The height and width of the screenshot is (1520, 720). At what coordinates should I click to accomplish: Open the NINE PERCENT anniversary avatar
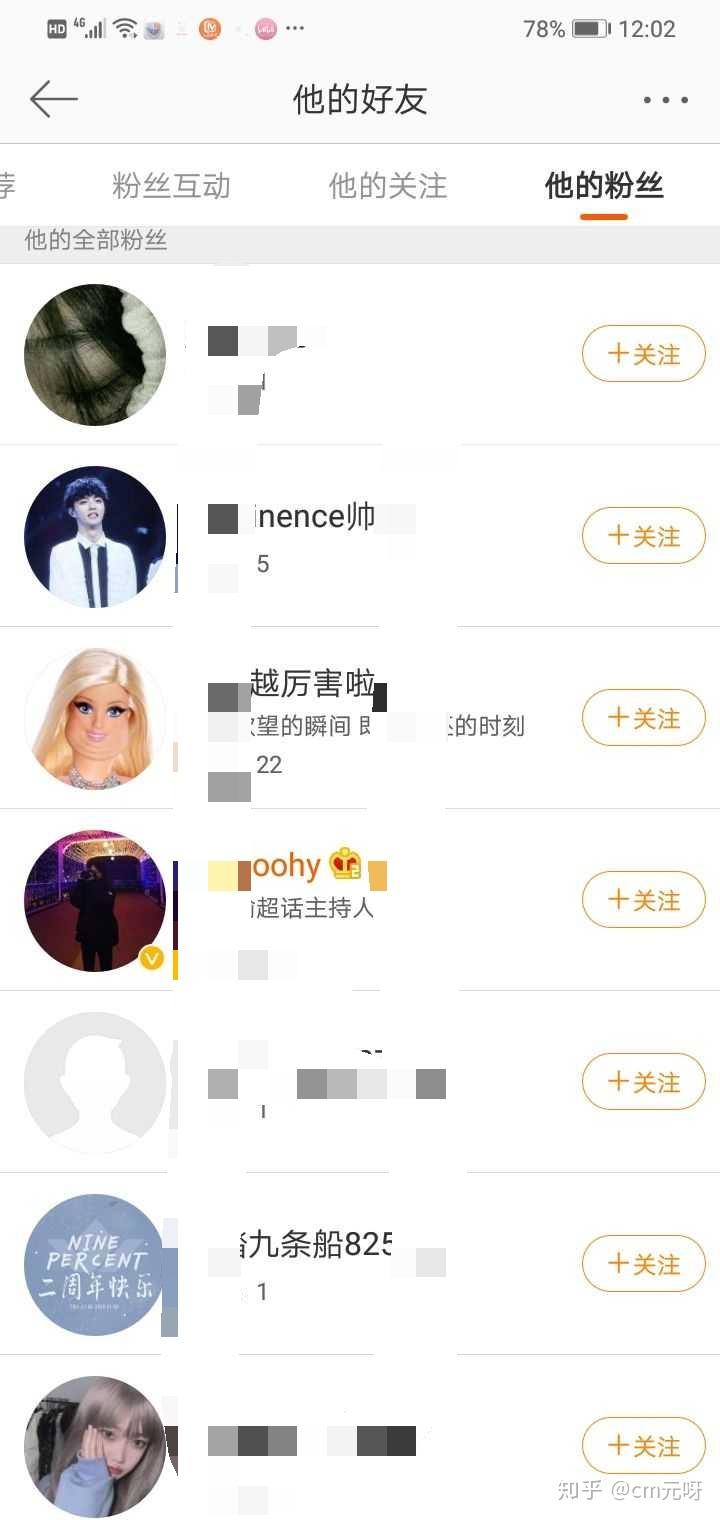95,1264
